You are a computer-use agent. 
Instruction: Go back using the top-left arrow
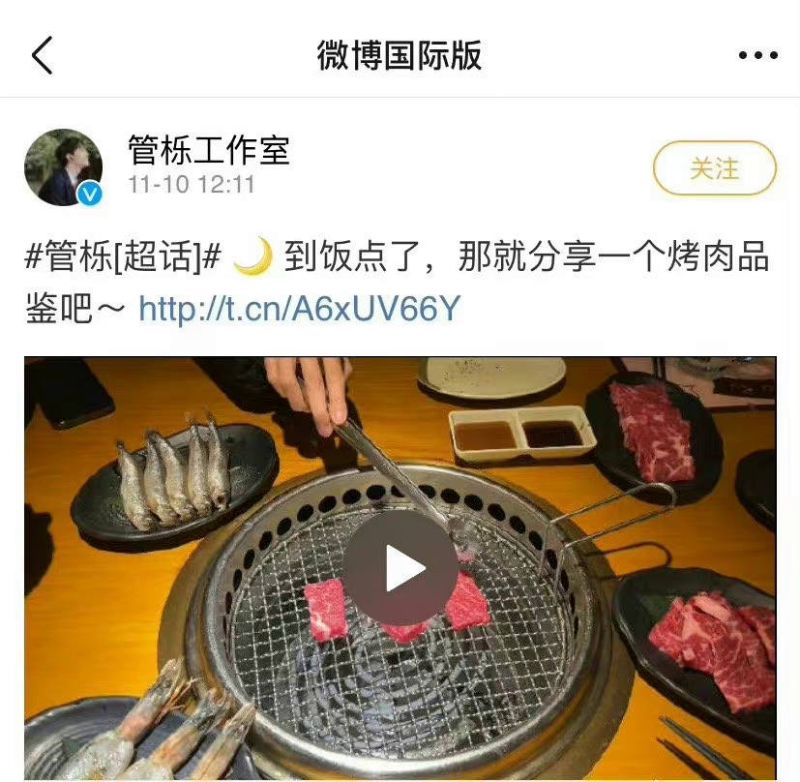42,55
